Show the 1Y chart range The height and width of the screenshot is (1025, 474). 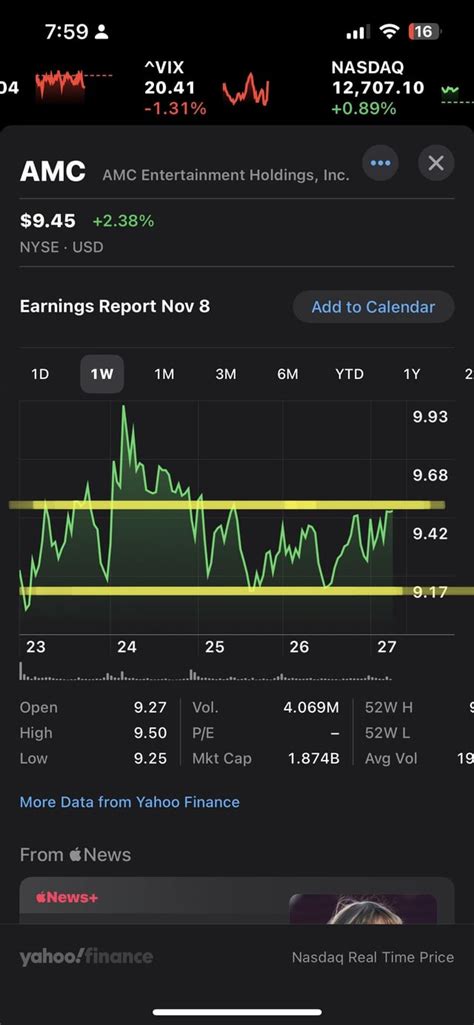pos(411,374)
